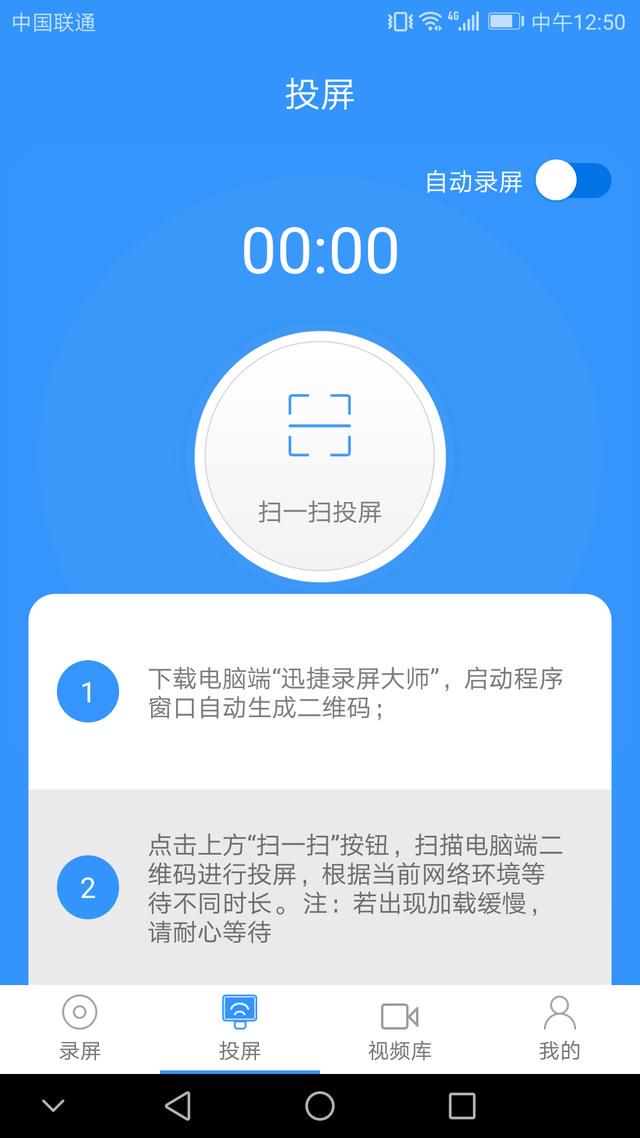Select the 投屏 tab

point(240,1028)
